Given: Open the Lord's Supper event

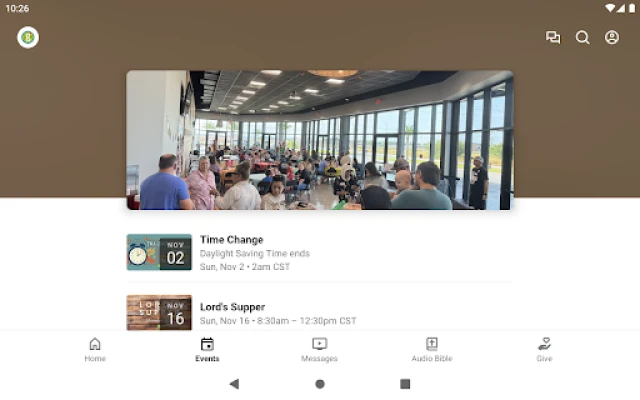Looking at the screenshot, I should tap(319, 313).
